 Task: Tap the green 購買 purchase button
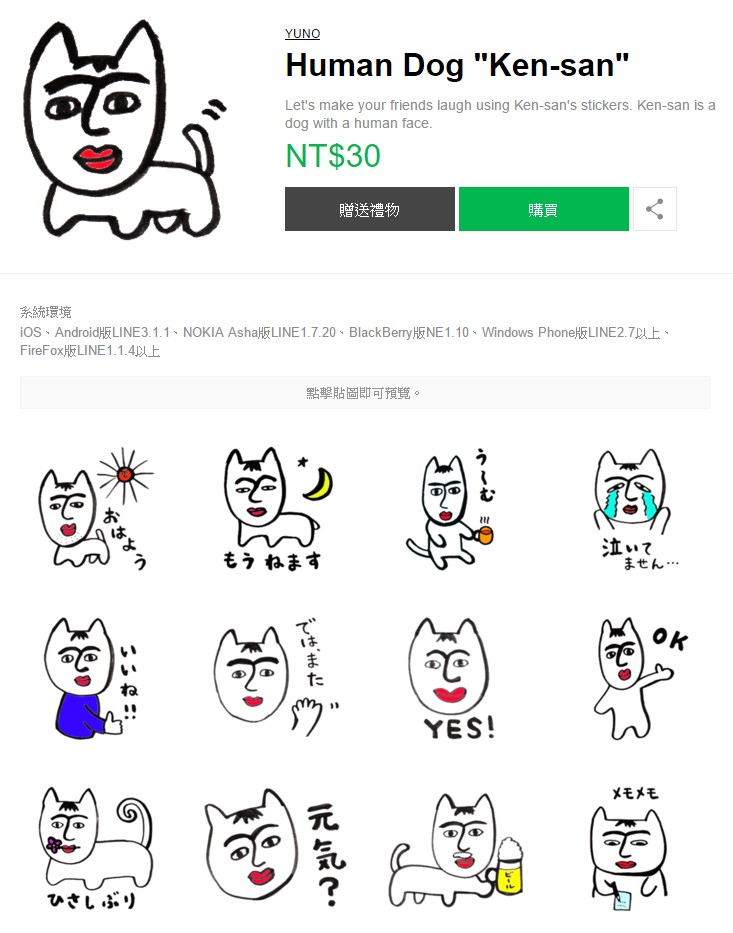coord(543,209)
